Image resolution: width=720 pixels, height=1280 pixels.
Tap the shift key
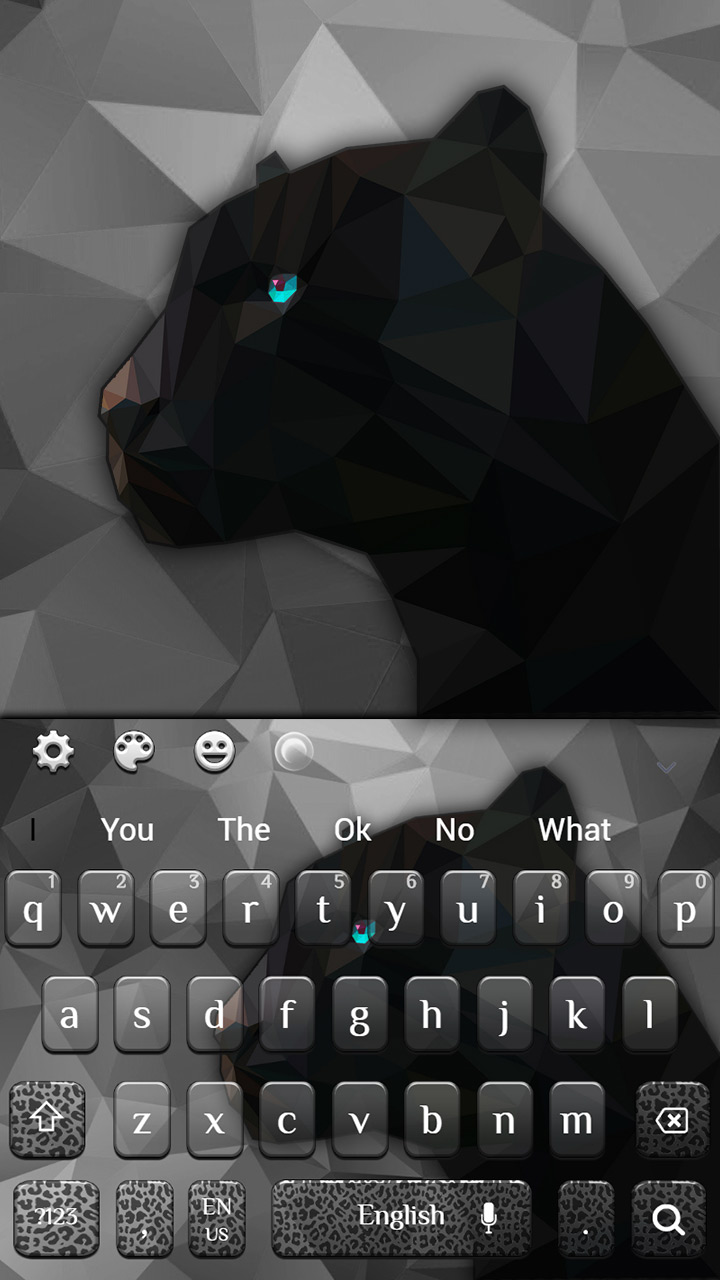(x=47, y=1120)
